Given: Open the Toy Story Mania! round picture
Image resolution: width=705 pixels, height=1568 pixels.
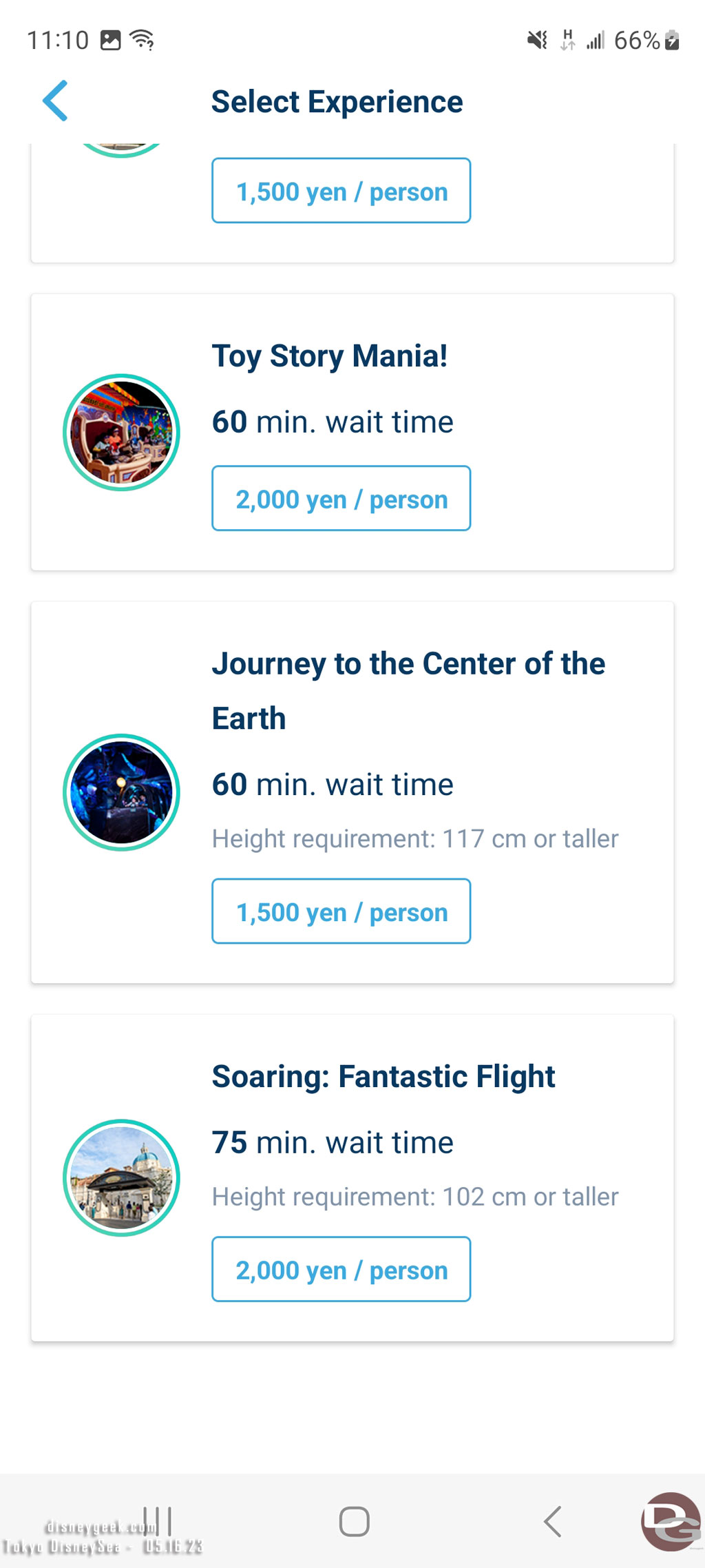Looking at the screenshot, I should pyautogui.click(x=121, y=433).
